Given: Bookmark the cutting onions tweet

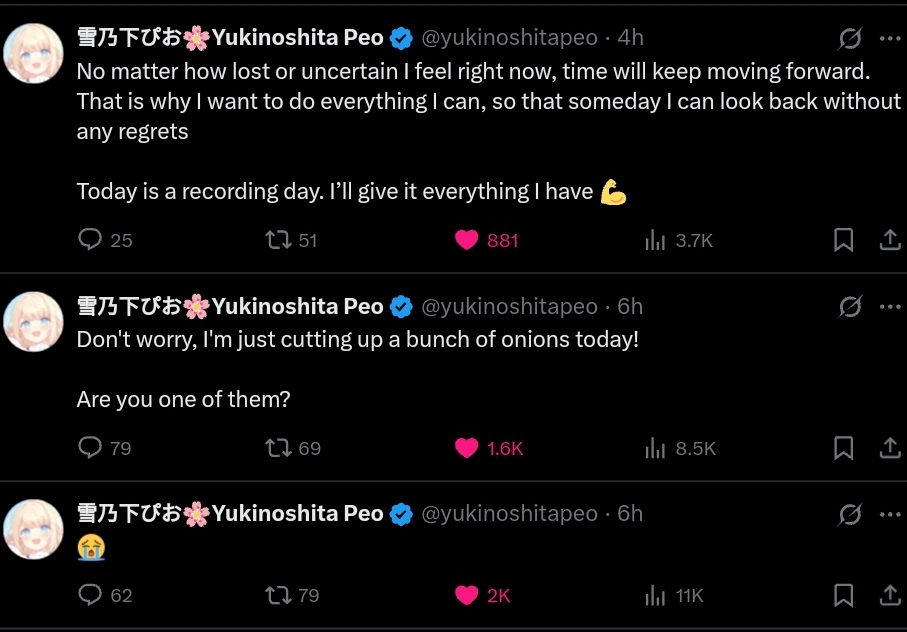Looking at the screenshot, I should pos(843,448).
